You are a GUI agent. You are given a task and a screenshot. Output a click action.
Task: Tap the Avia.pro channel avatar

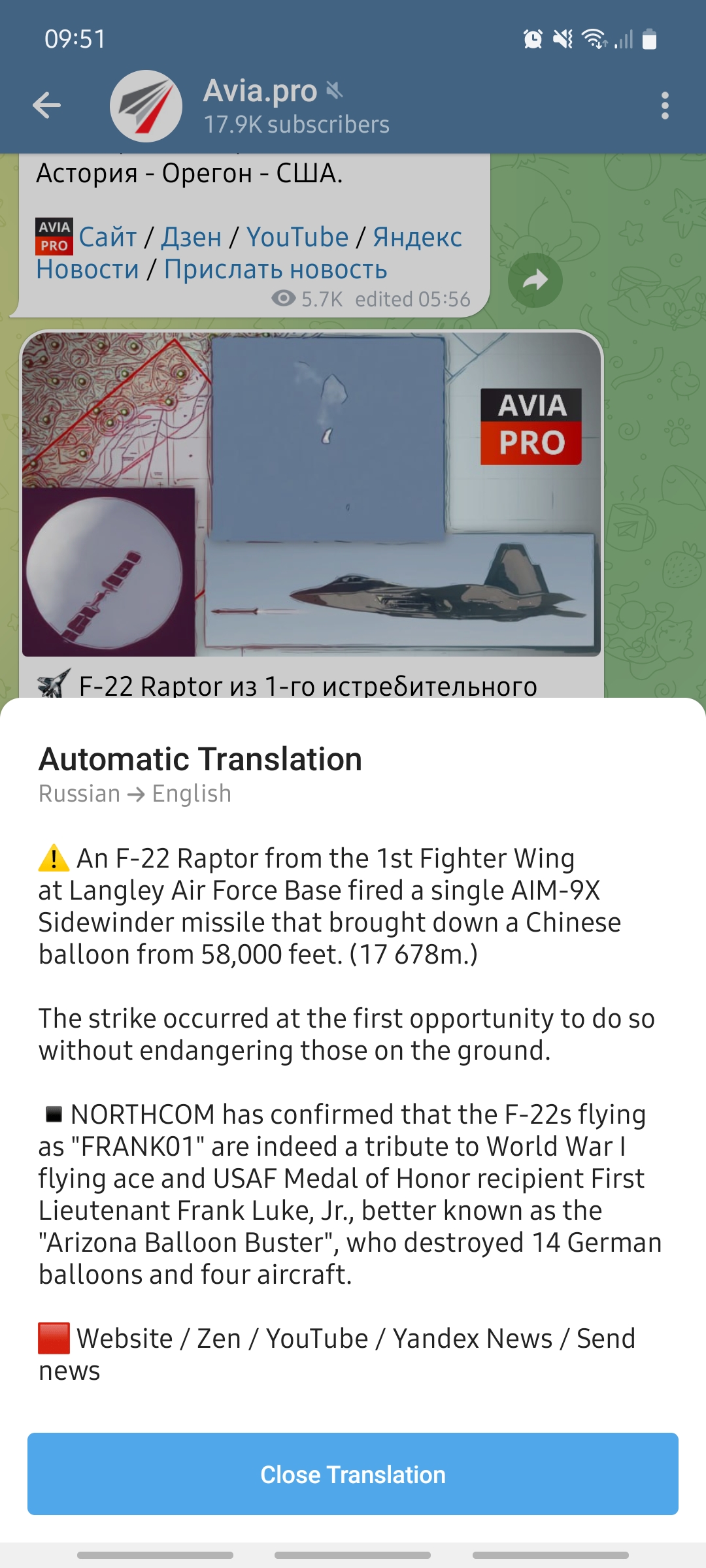[147, 105]
